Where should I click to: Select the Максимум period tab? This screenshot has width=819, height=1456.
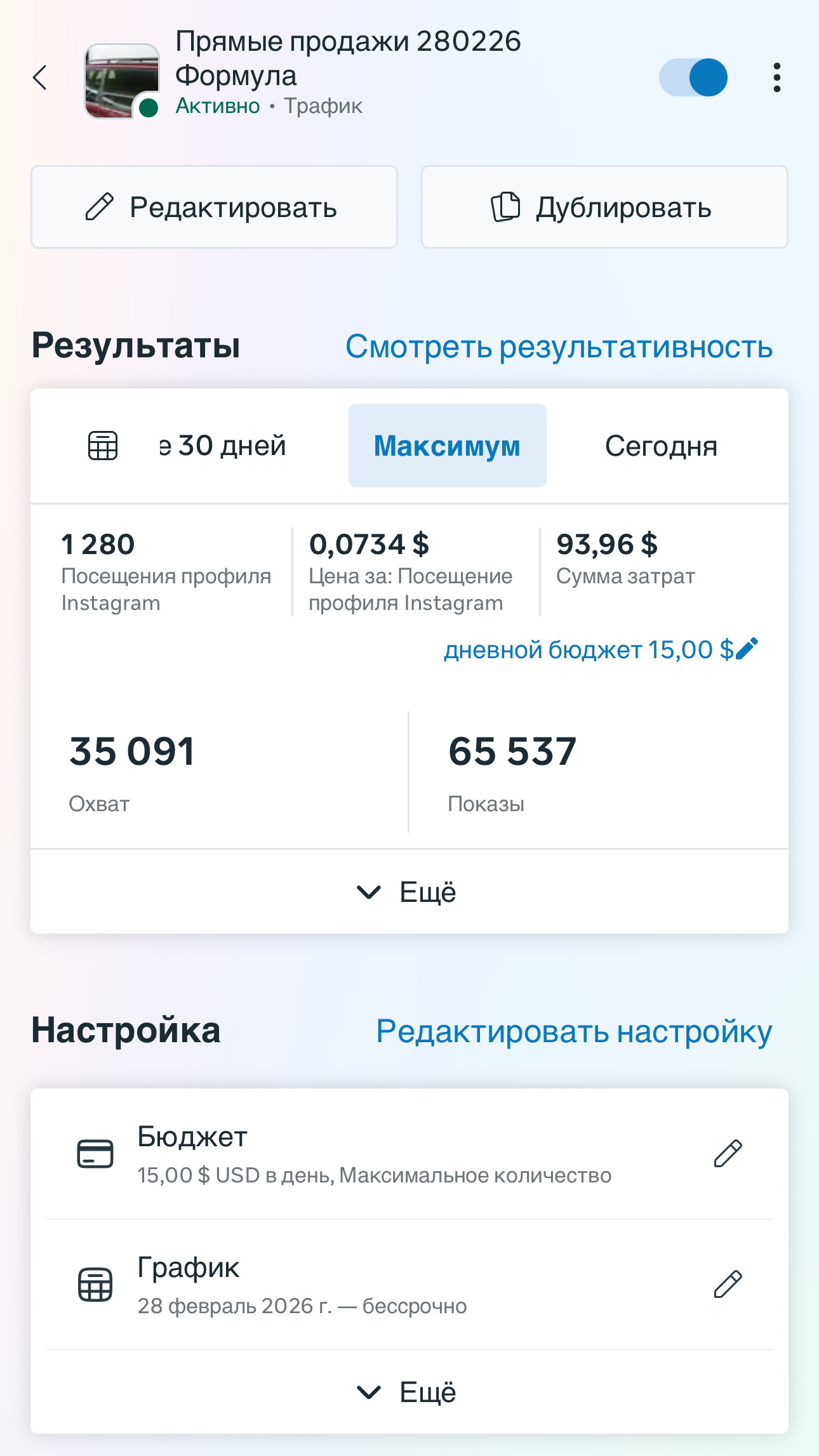[447, 446]
